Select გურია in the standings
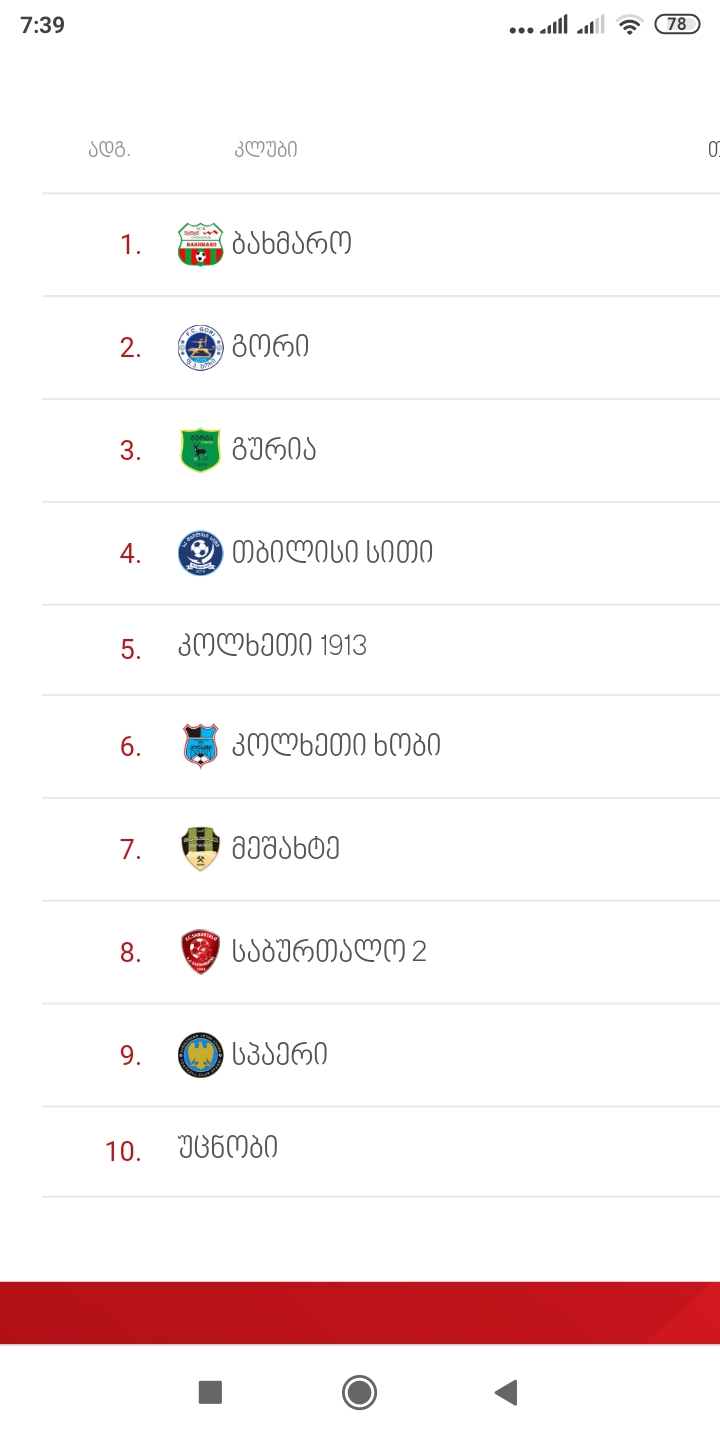Viewport: 720px width, 1440px height. coord(273,450)
